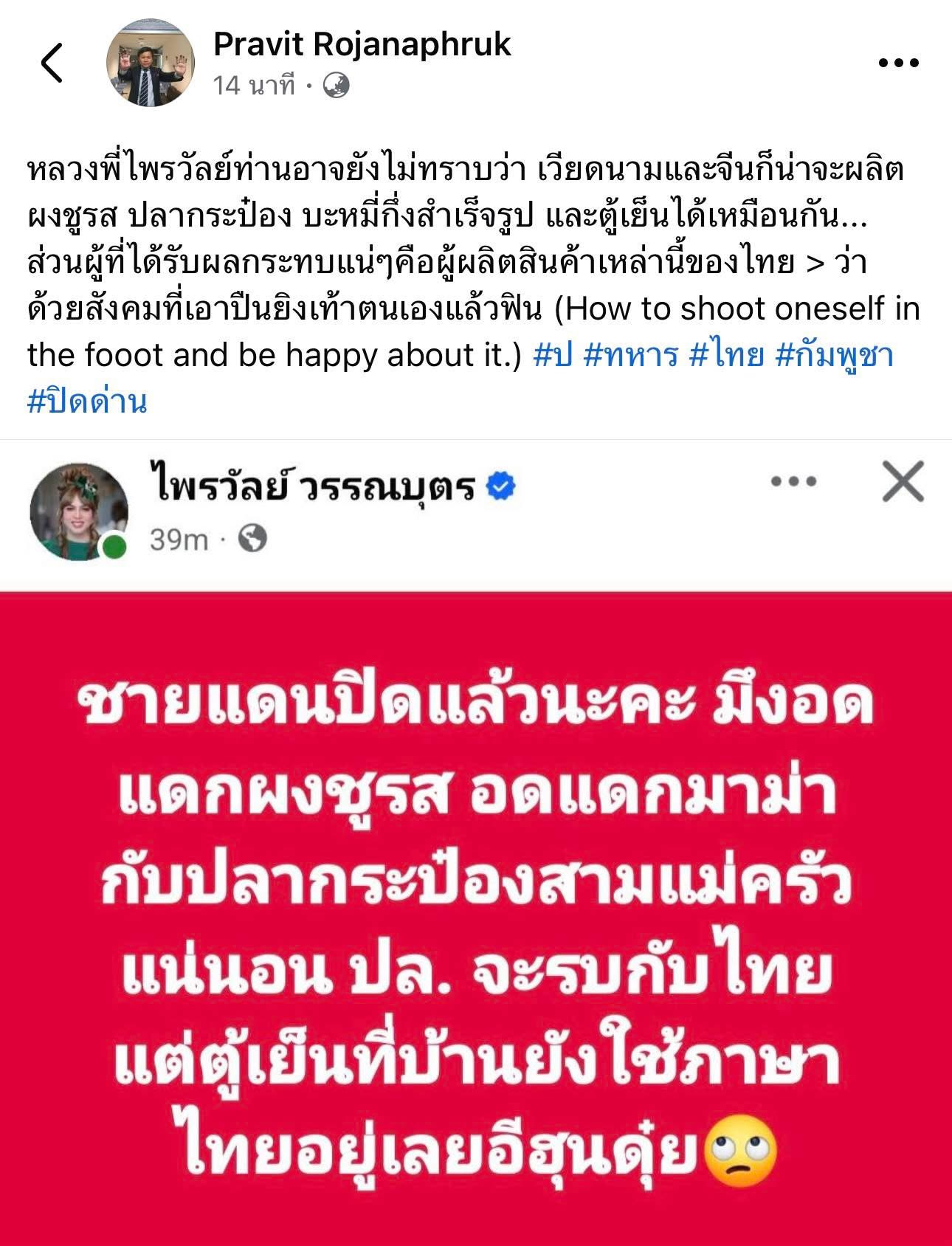Open the post's overflow menu
This screenshot has height=1246, width=952.
[899, 63]
